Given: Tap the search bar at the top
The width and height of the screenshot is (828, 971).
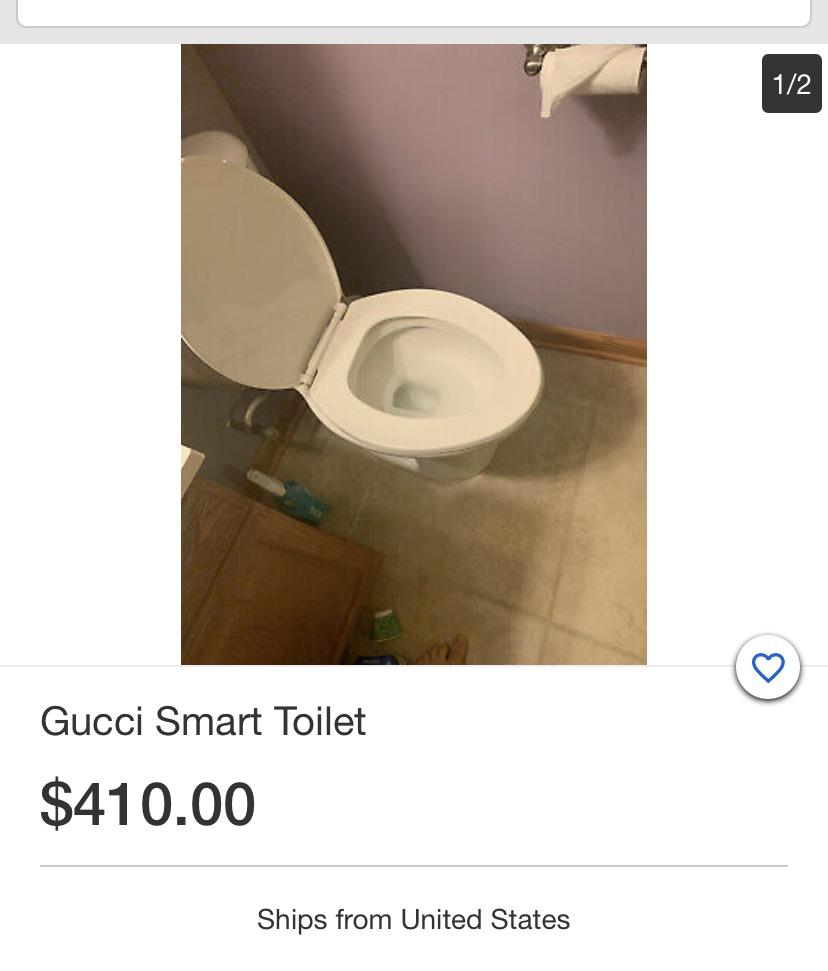Looking at the screenshot, I should coord(414,10).
